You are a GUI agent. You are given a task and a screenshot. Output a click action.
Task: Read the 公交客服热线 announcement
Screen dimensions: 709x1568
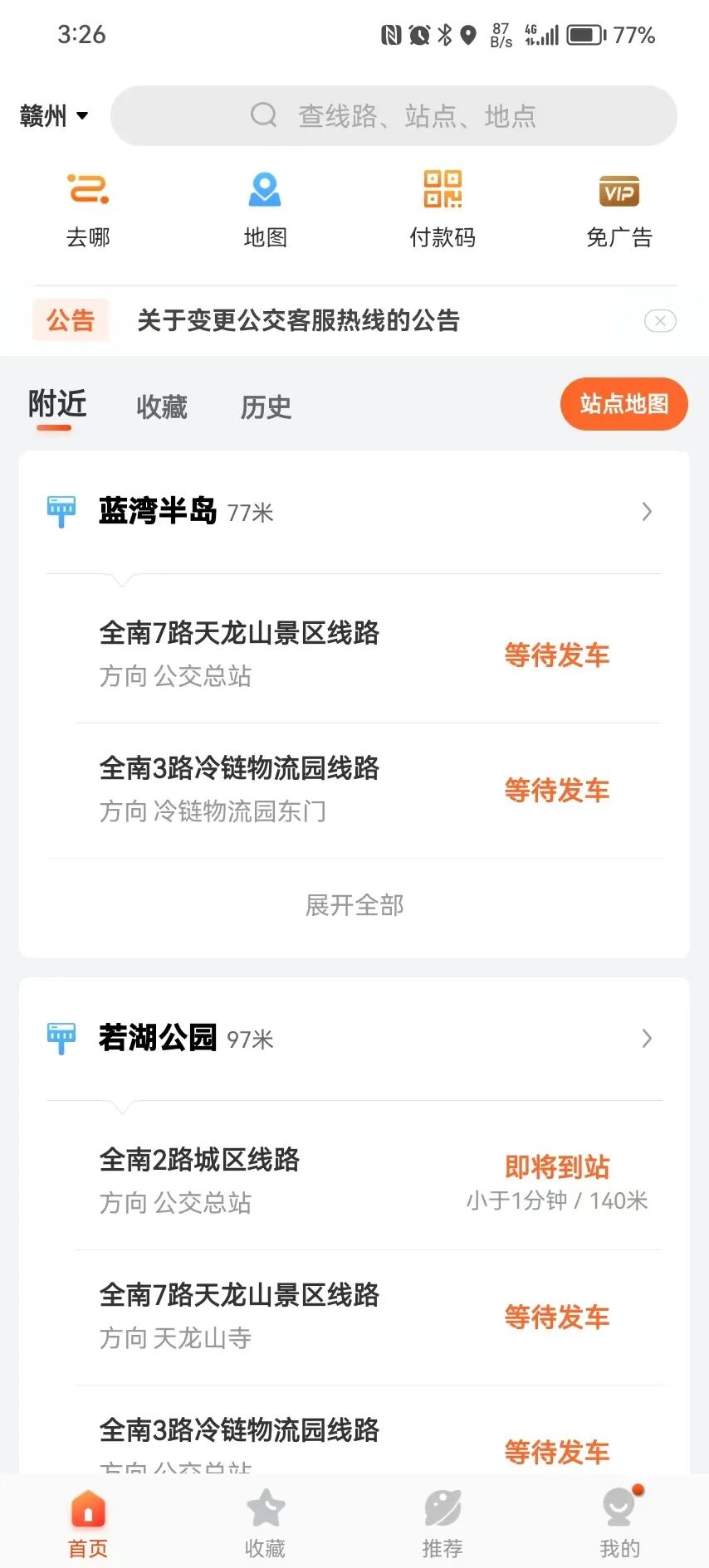(299, 321)
